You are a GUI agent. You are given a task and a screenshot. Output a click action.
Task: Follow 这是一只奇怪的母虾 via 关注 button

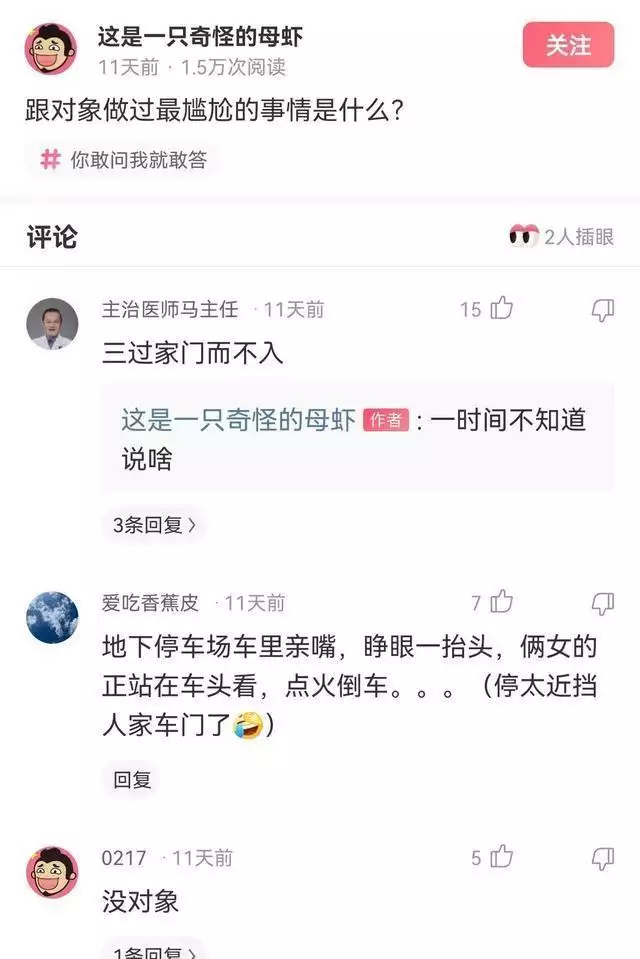(568, 45)
